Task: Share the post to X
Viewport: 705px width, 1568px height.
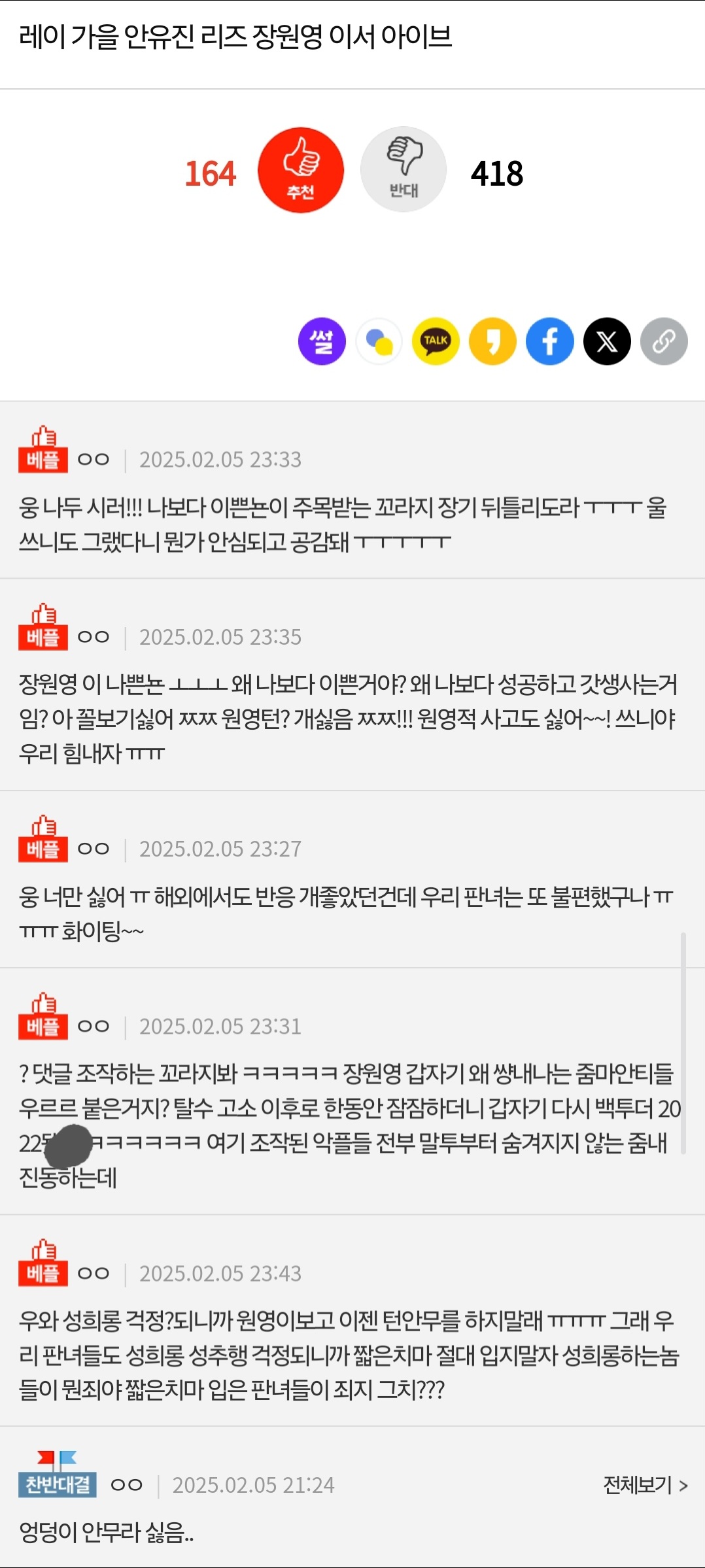Action: point(607,341)
